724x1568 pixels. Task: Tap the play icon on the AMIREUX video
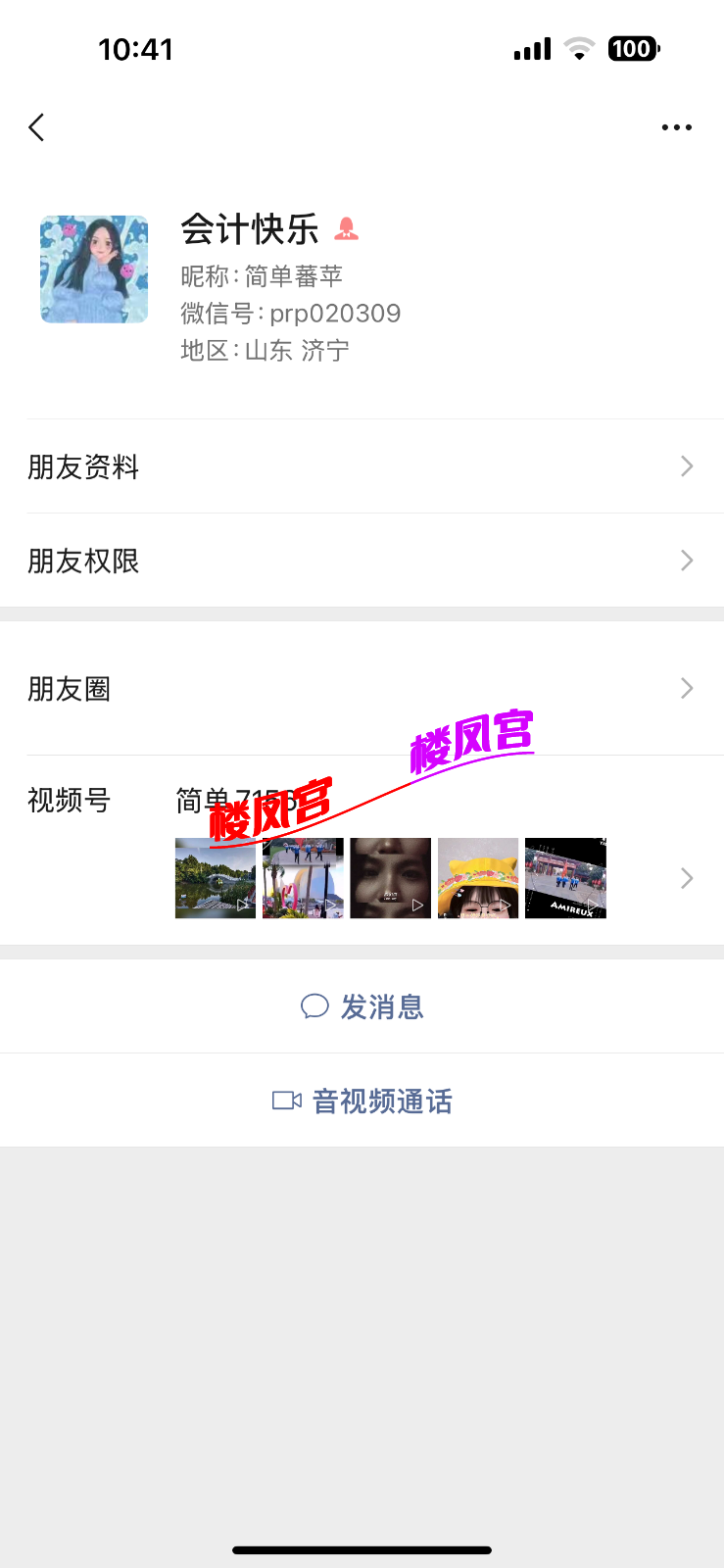point(594,905)
